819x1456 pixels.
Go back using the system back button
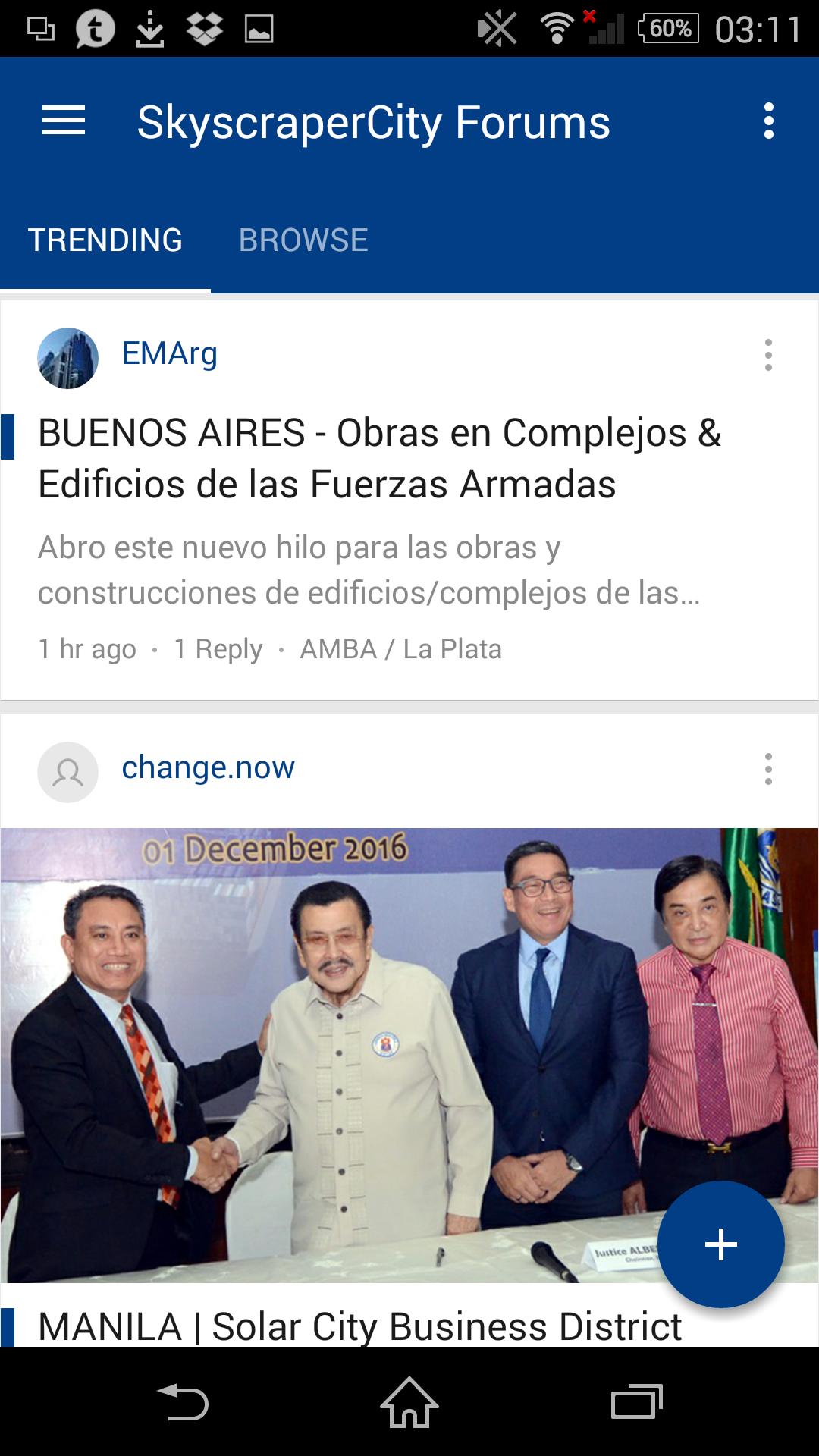point(182,1402)
